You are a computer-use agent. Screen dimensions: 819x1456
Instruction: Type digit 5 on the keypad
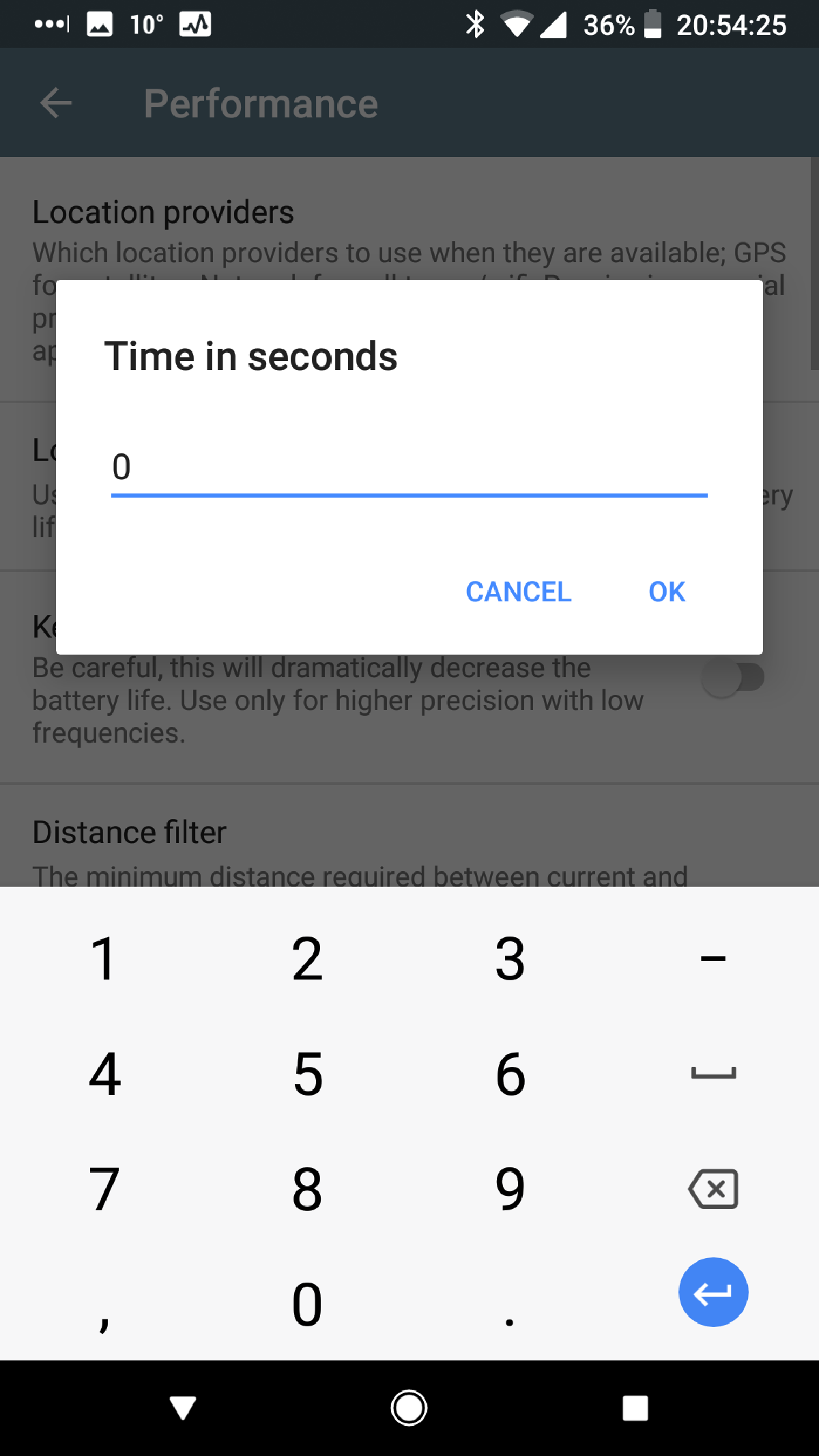point(307,1074)
